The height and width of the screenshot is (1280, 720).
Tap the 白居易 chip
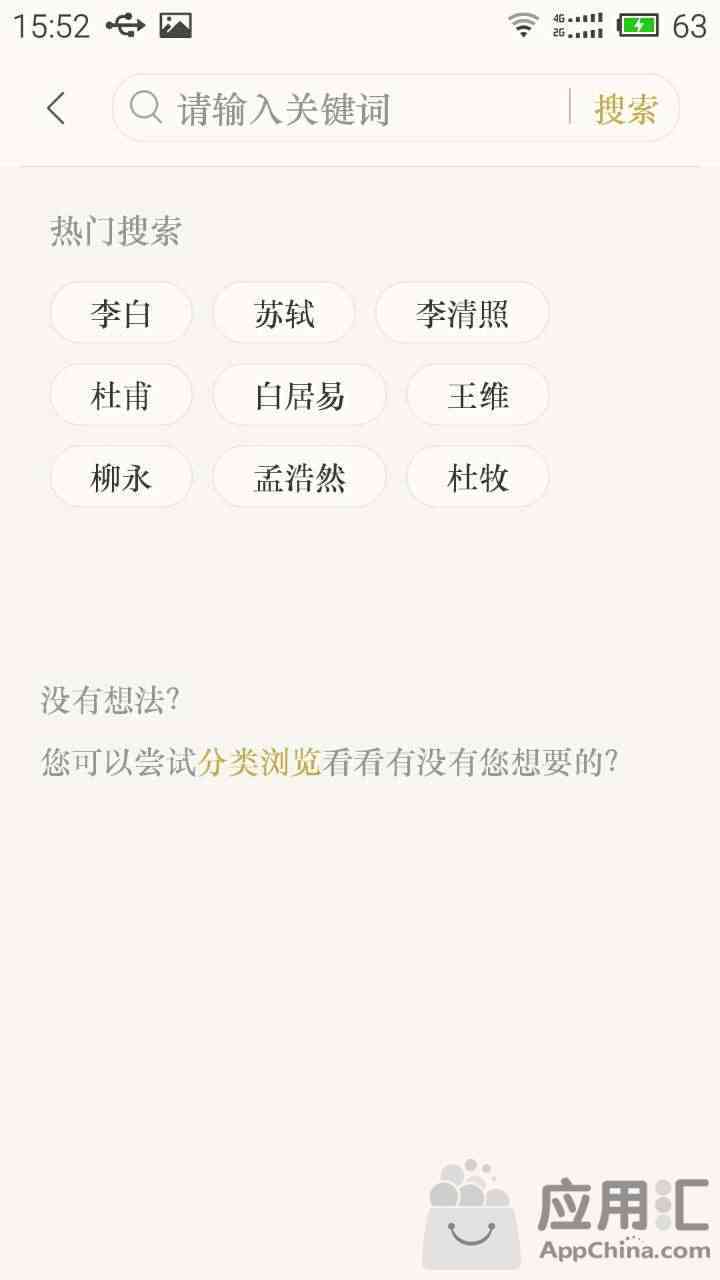tap(299, 395)
